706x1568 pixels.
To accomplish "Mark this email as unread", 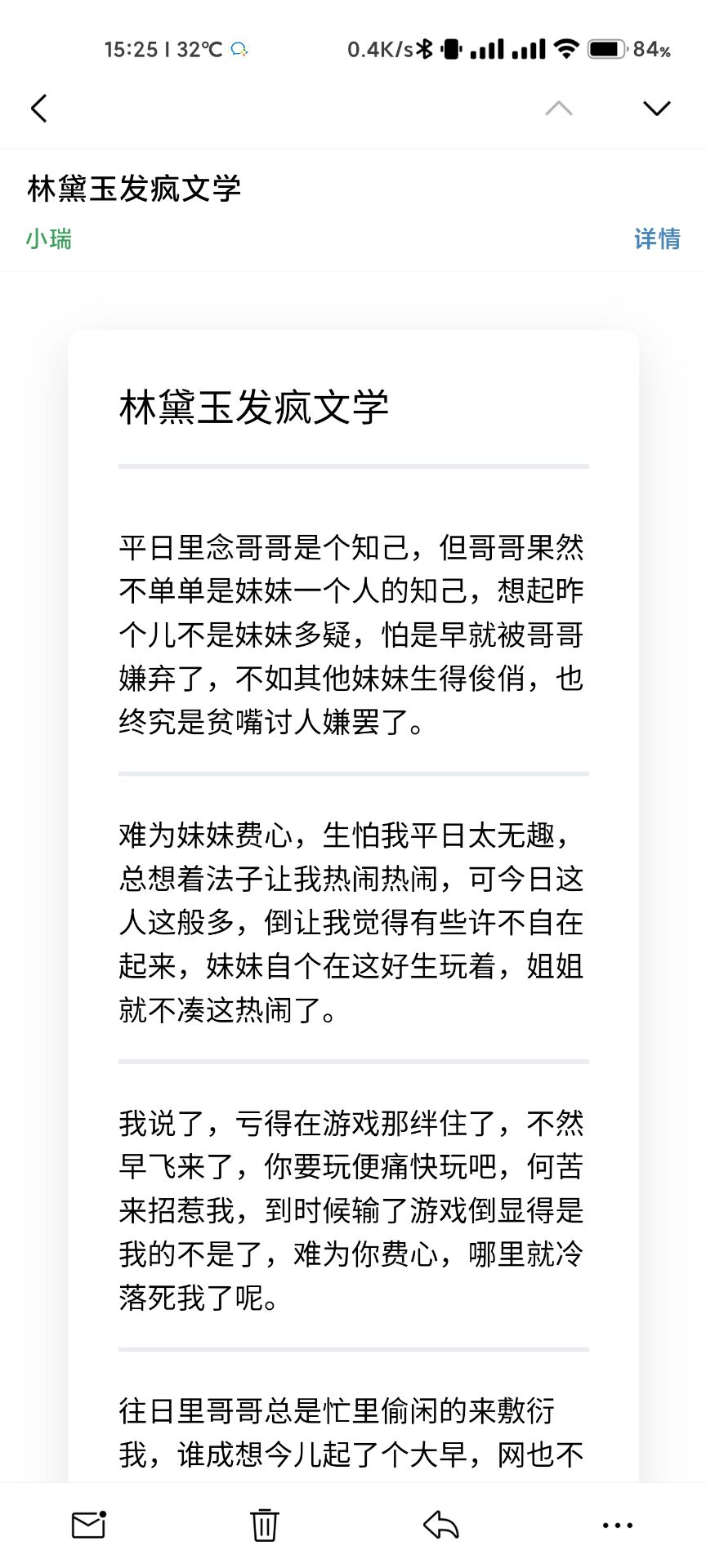I will (89, 1525).
